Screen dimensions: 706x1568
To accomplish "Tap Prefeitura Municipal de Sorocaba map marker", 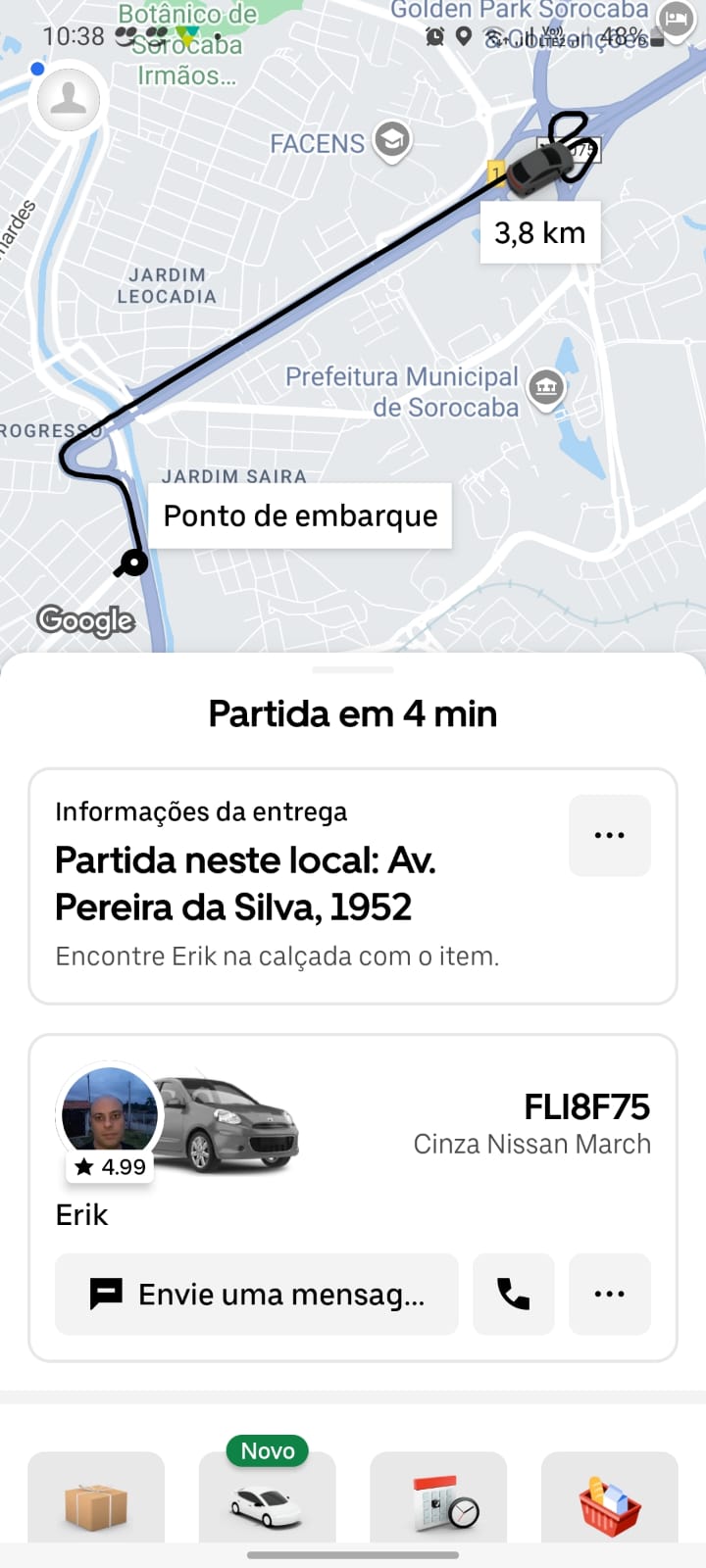I will pos(546,387).
